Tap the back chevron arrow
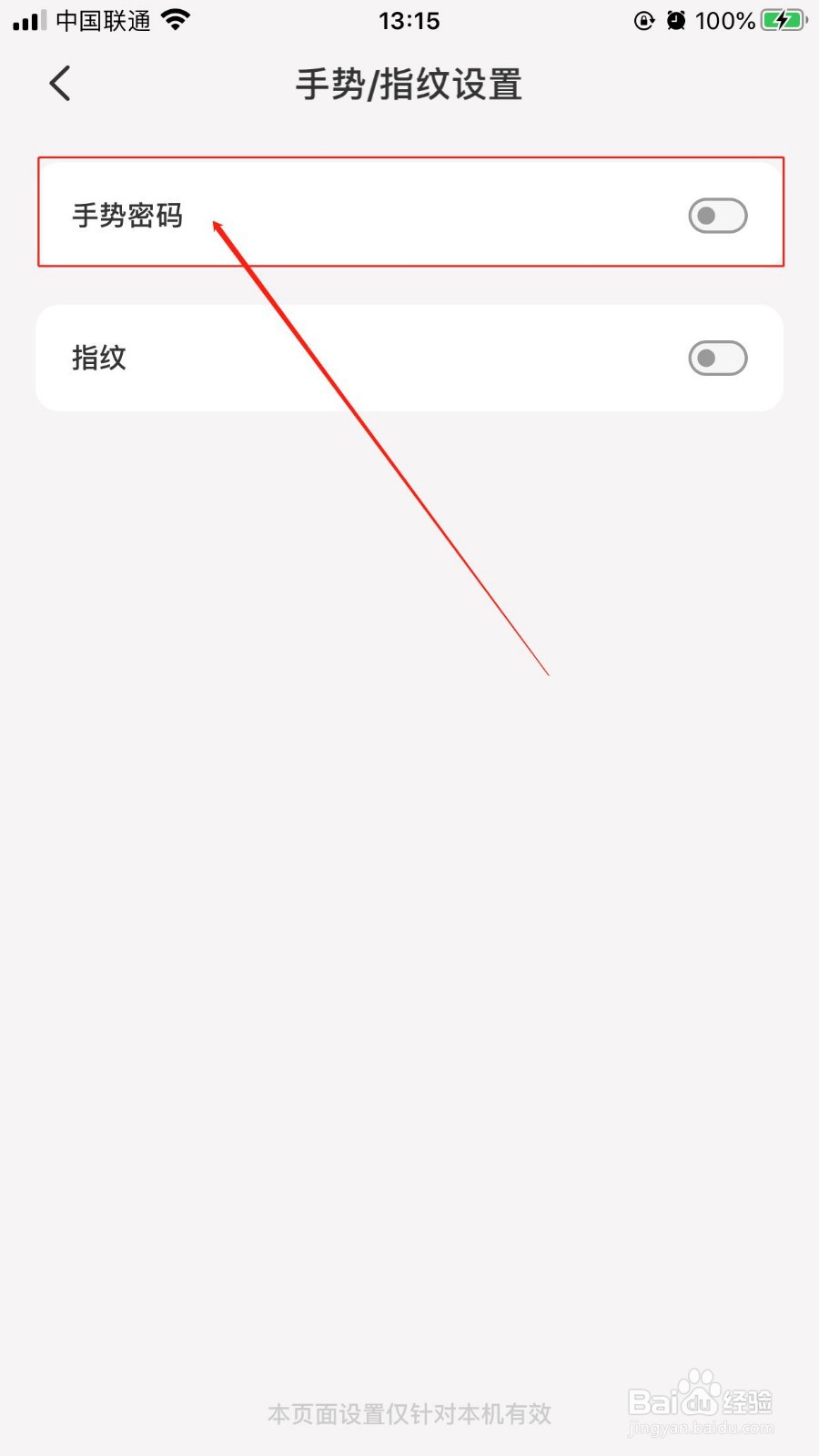This screenshot has height=1456, width=819. [59, 82]
